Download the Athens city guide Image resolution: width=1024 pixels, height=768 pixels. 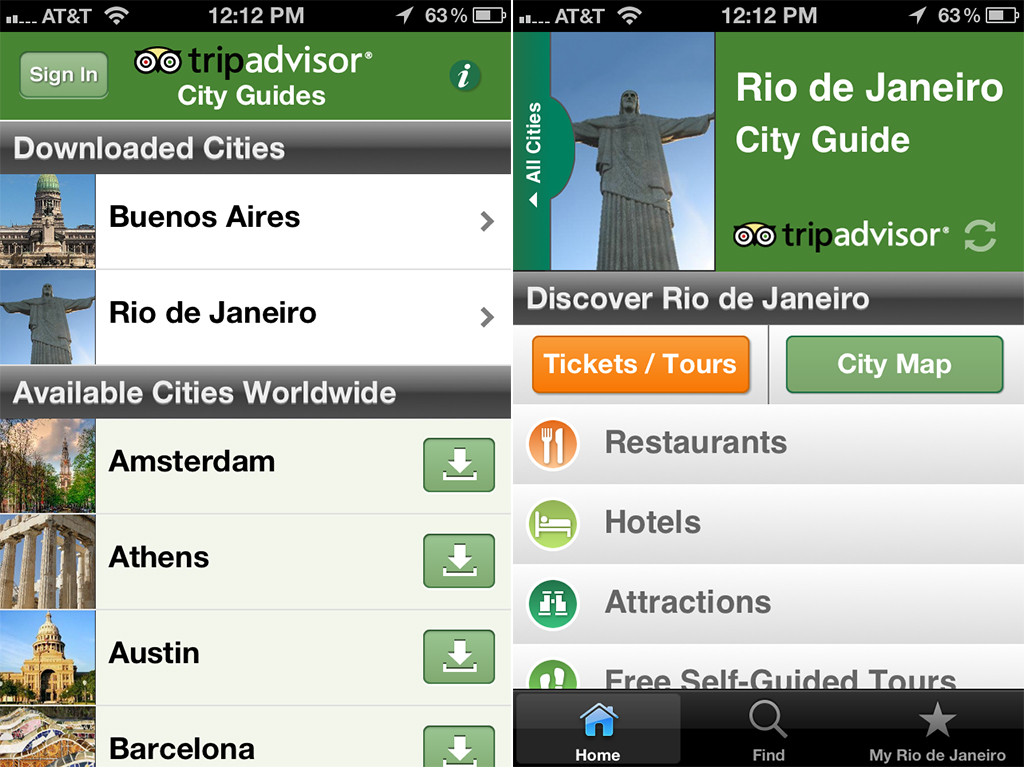pos(459,561)
